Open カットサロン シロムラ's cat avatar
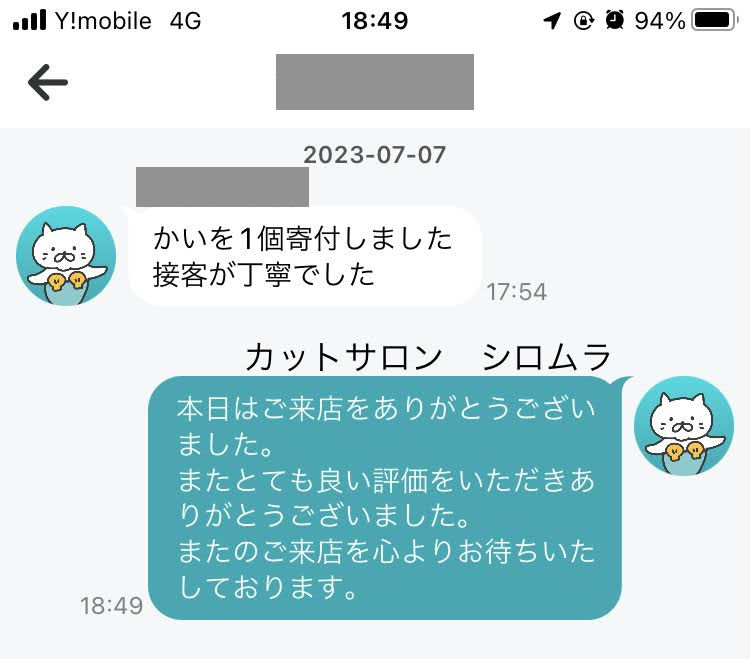 click(684, 426)
